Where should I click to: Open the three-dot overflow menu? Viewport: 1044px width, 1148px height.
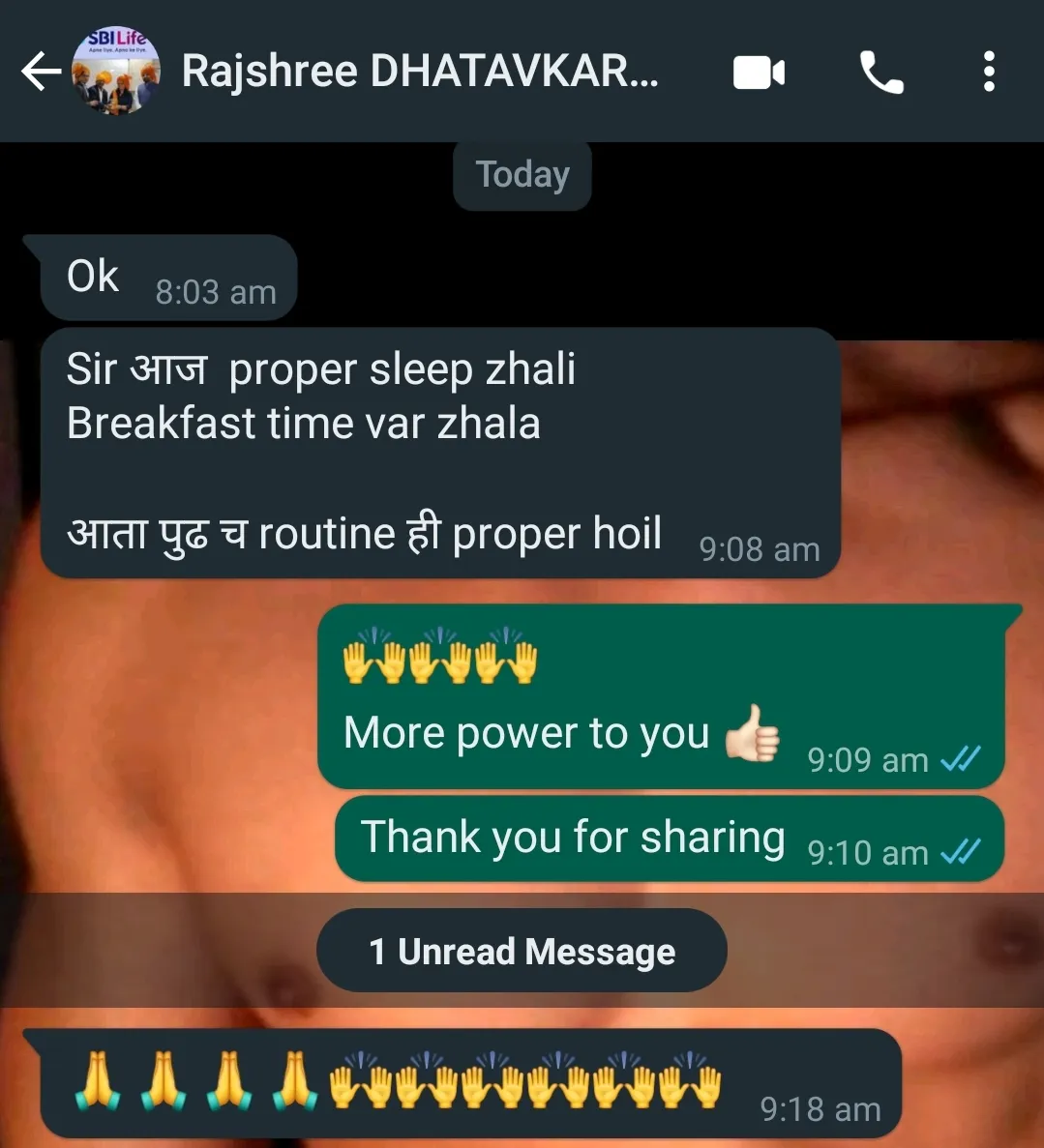pyautogui.click(x=988, y=73)
